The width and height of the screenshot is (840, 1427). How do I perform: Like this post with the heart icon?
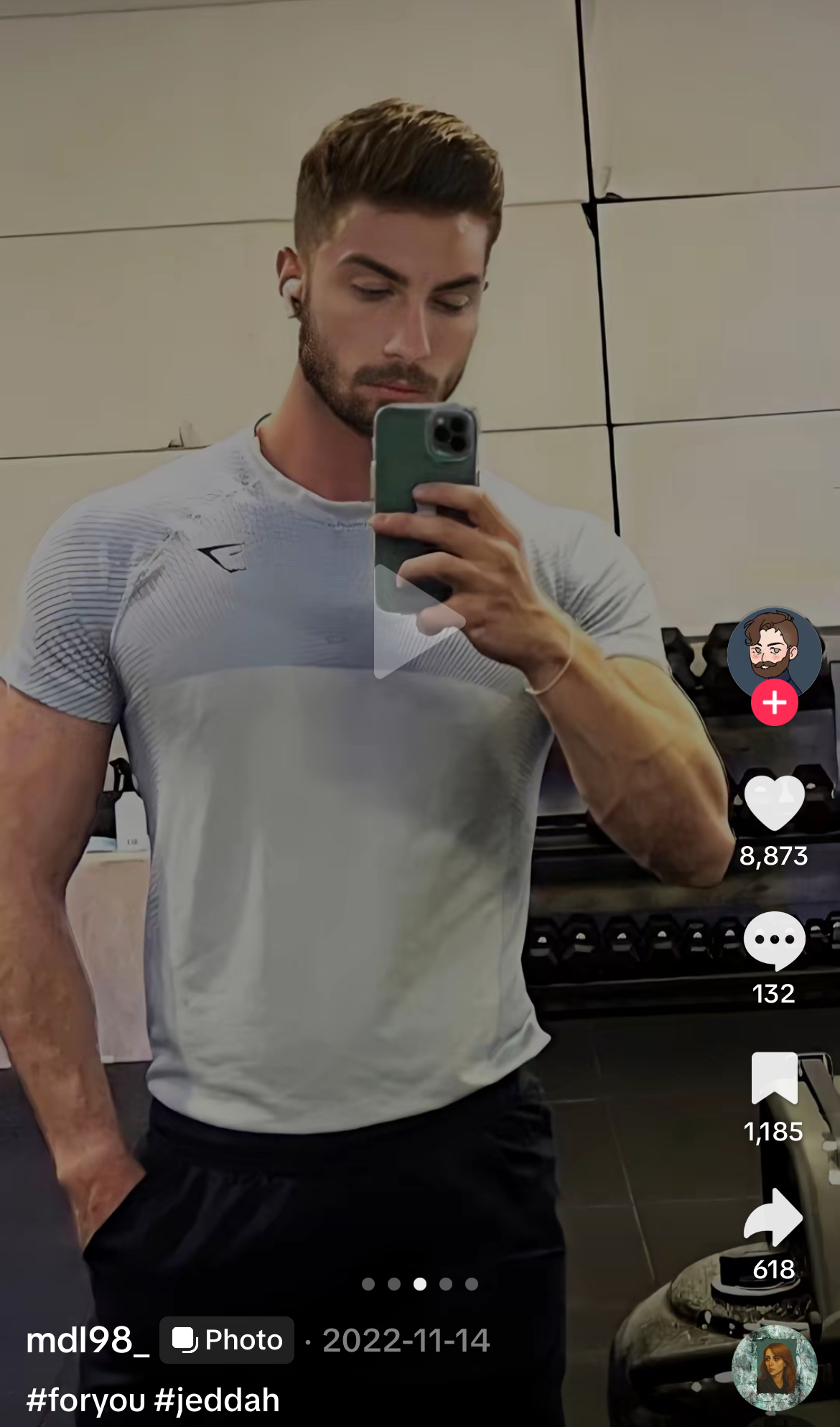[774, 803]
